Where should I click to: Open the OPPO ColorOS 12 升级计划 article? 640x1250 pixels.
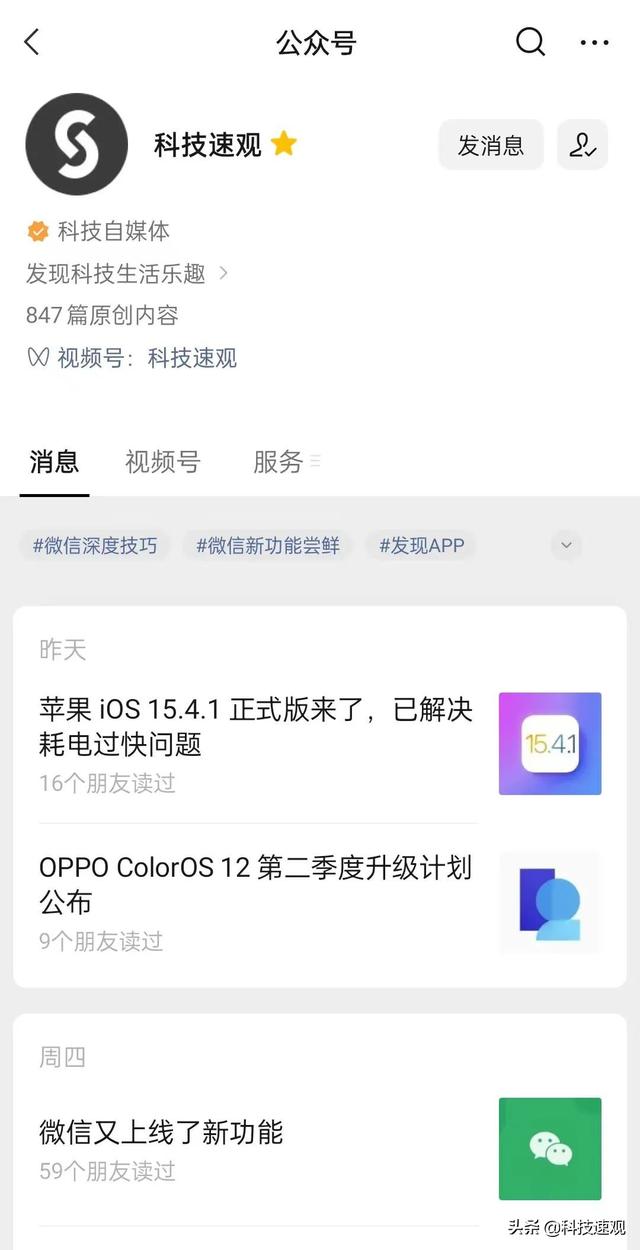tap(256, 884)
